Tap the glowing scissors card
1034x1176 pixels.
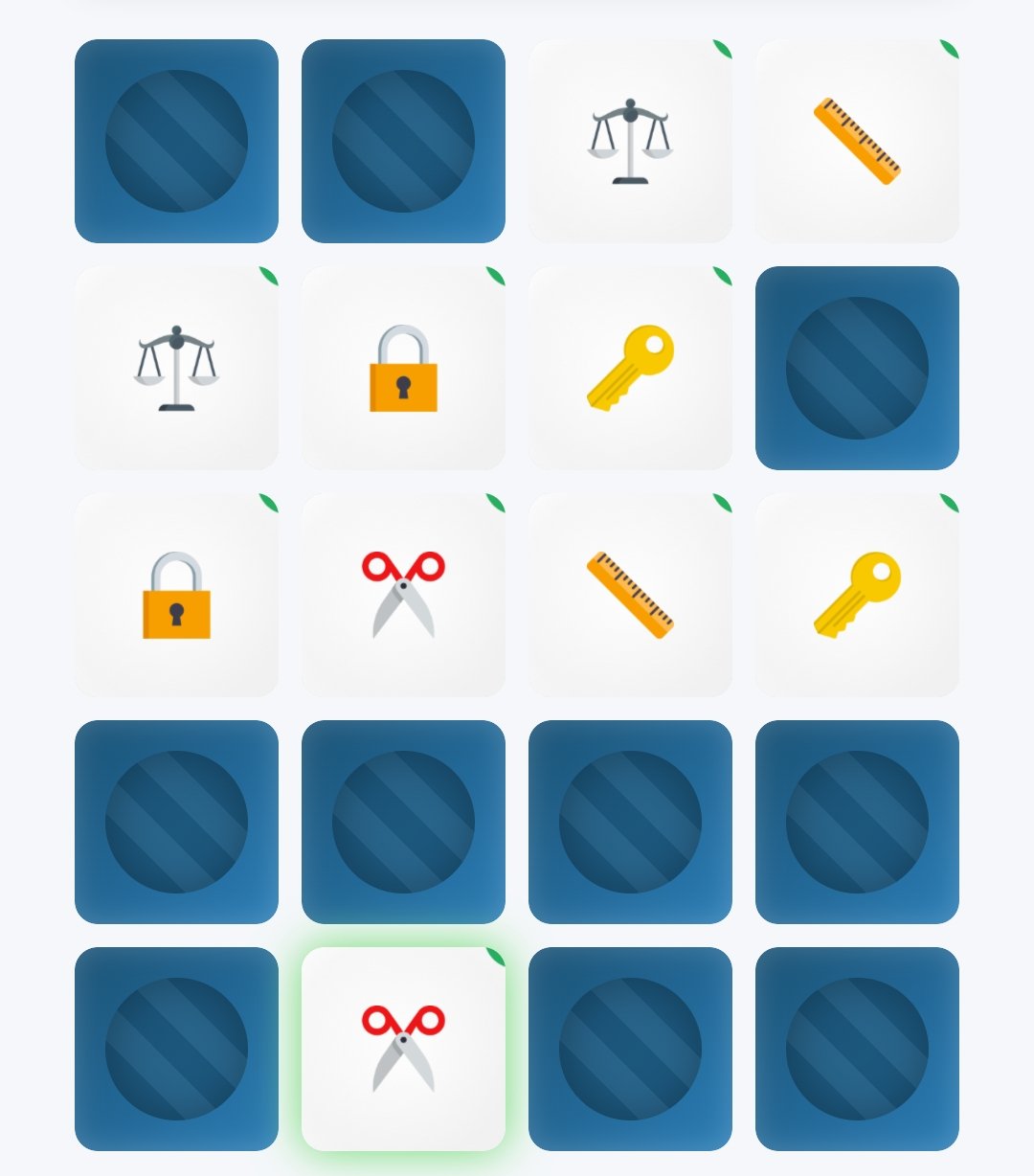[403, 1049]
